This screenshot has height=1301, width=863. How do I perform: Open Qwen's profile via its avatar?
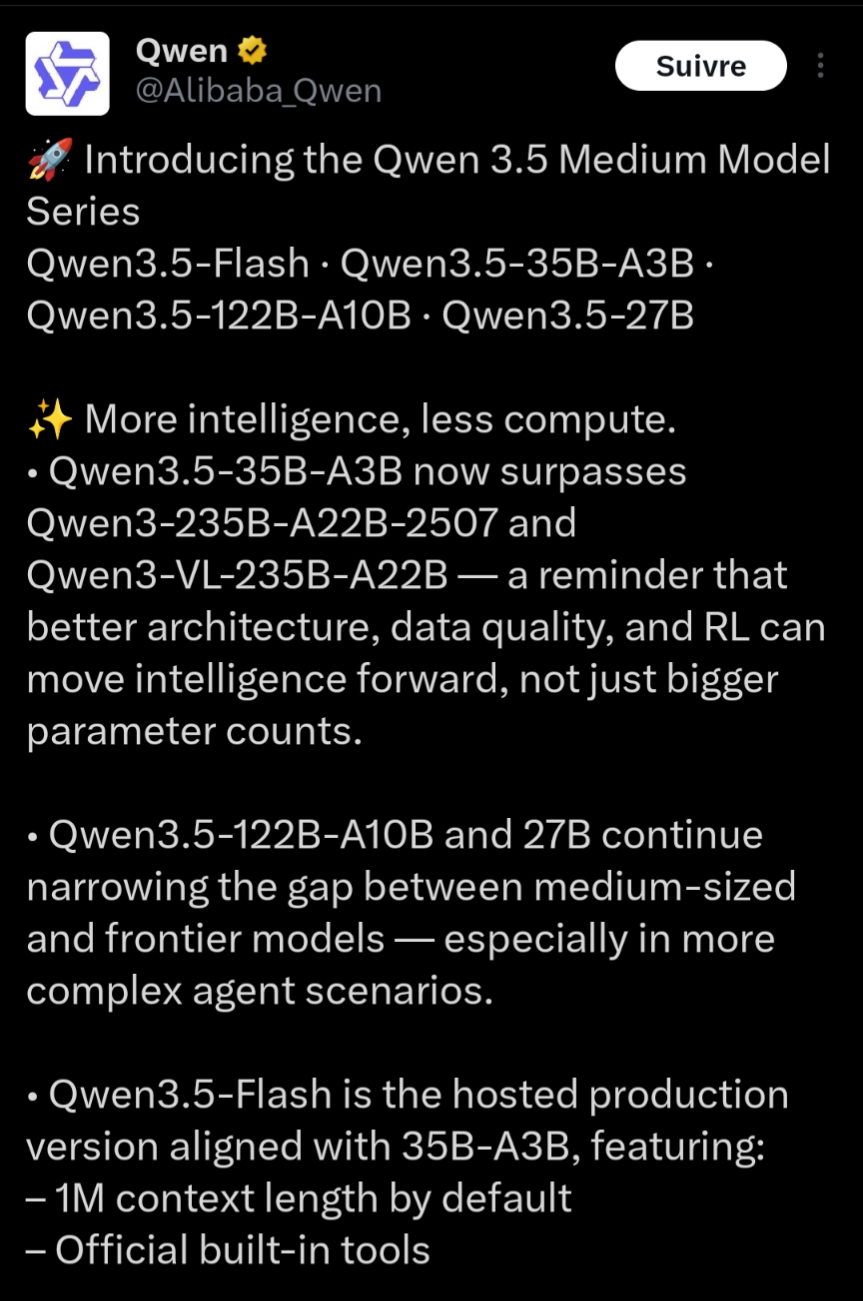click(x=67, y=73)
